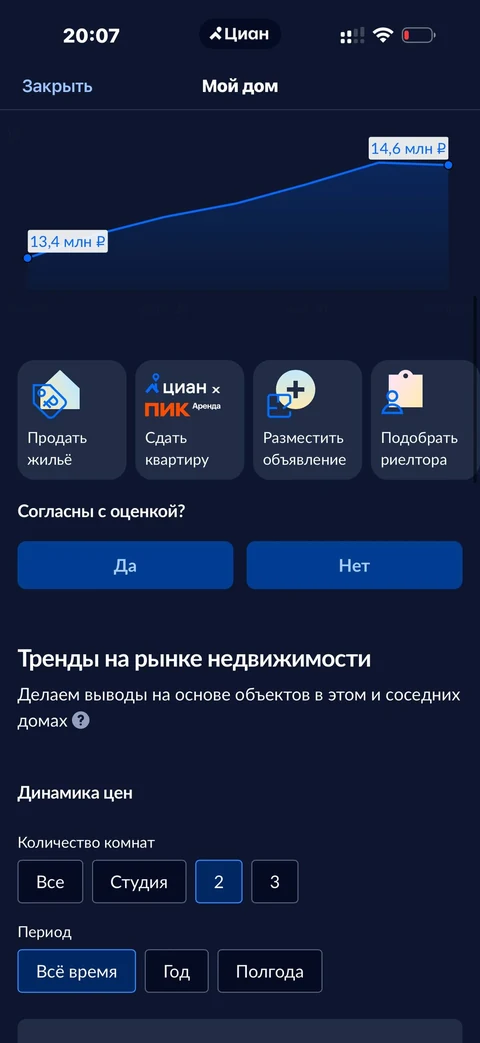The height and width of the screenshot is (1043, 480).
Task: Open the Сдать квартиру card
Action: tap(189, 420)
